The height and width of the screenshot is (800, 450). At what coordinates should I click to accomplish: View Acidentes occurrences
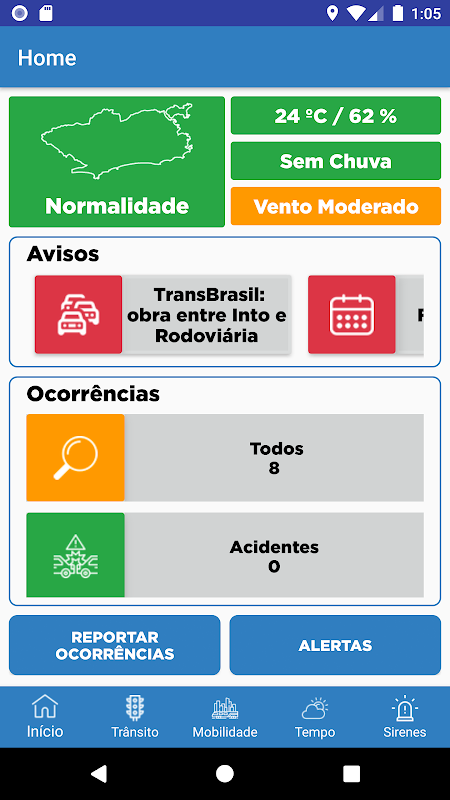tap(225, 555)
